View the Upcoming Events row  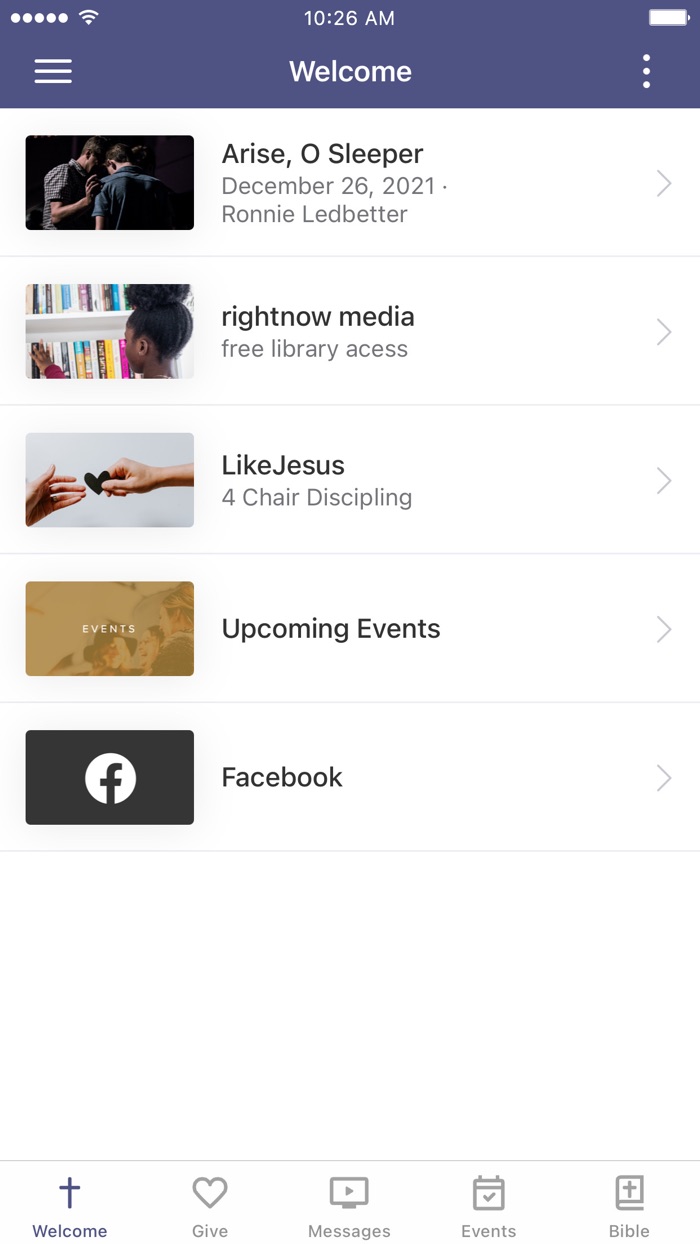tap(350, 628)
